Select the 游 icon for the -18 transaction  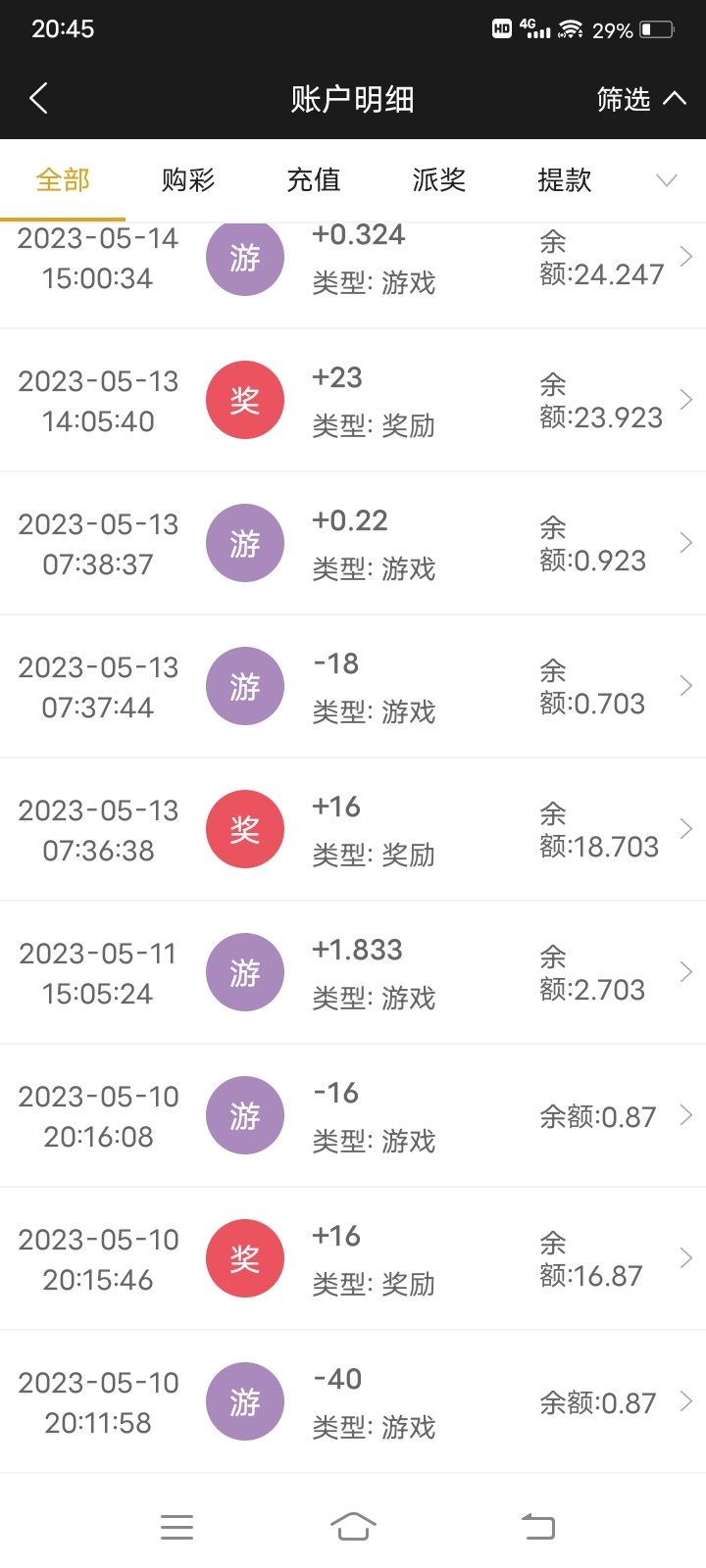(244, 686)
